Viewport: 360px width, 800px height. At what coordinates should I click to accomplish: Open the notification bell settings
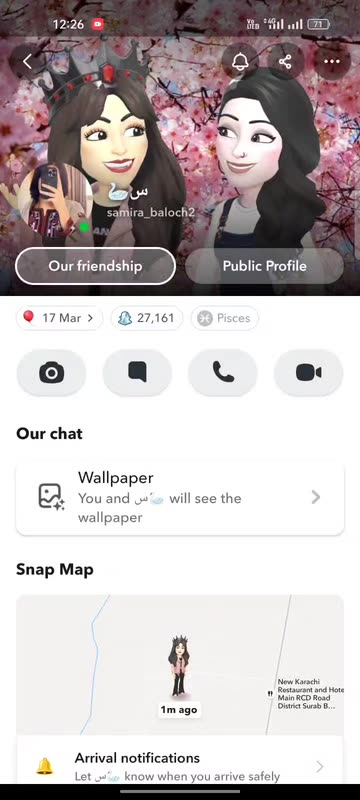click(240, 62)
